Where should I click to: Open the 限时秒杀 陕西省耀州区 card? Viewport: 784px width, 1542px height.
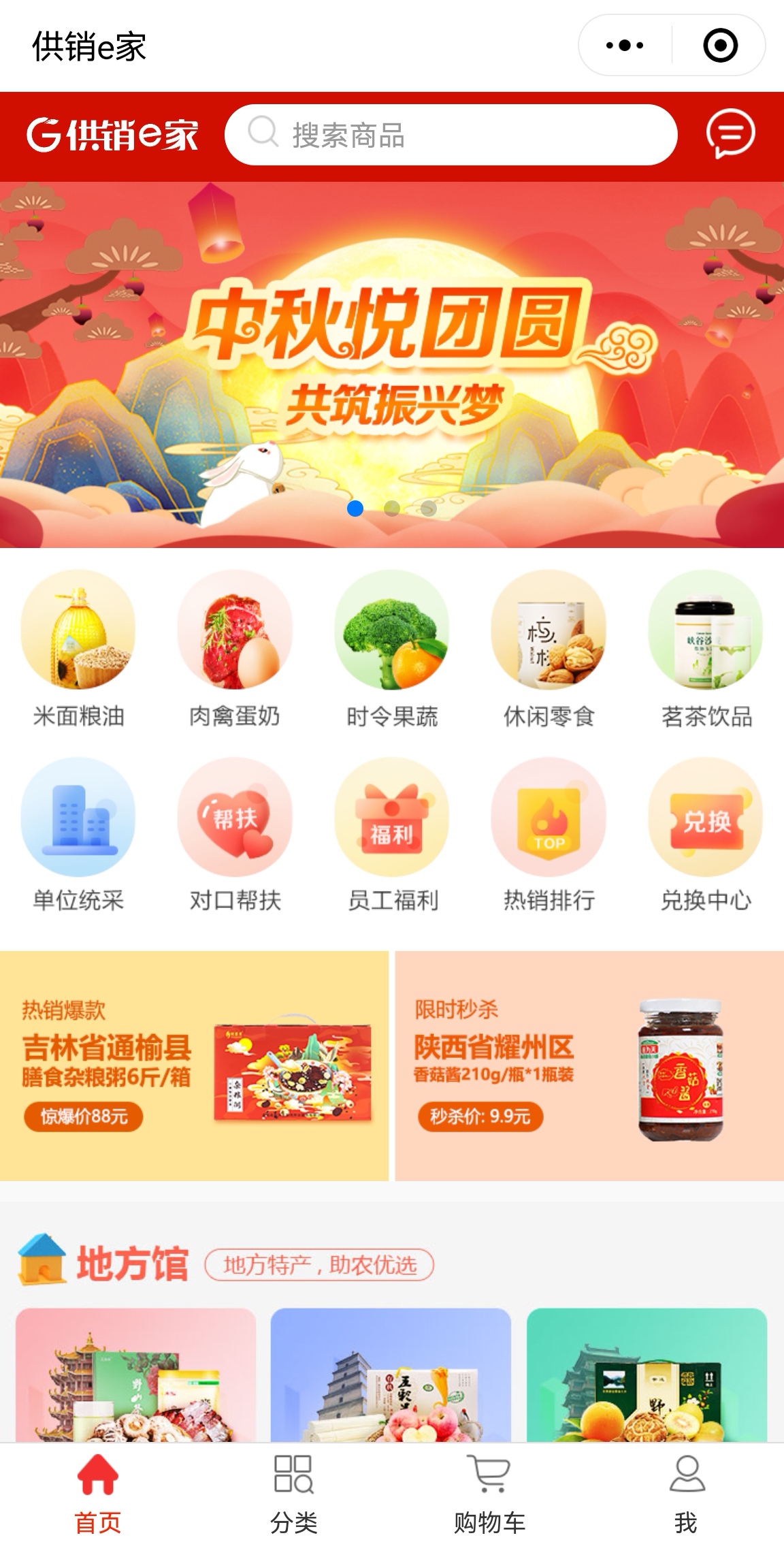pos(589,1065)
